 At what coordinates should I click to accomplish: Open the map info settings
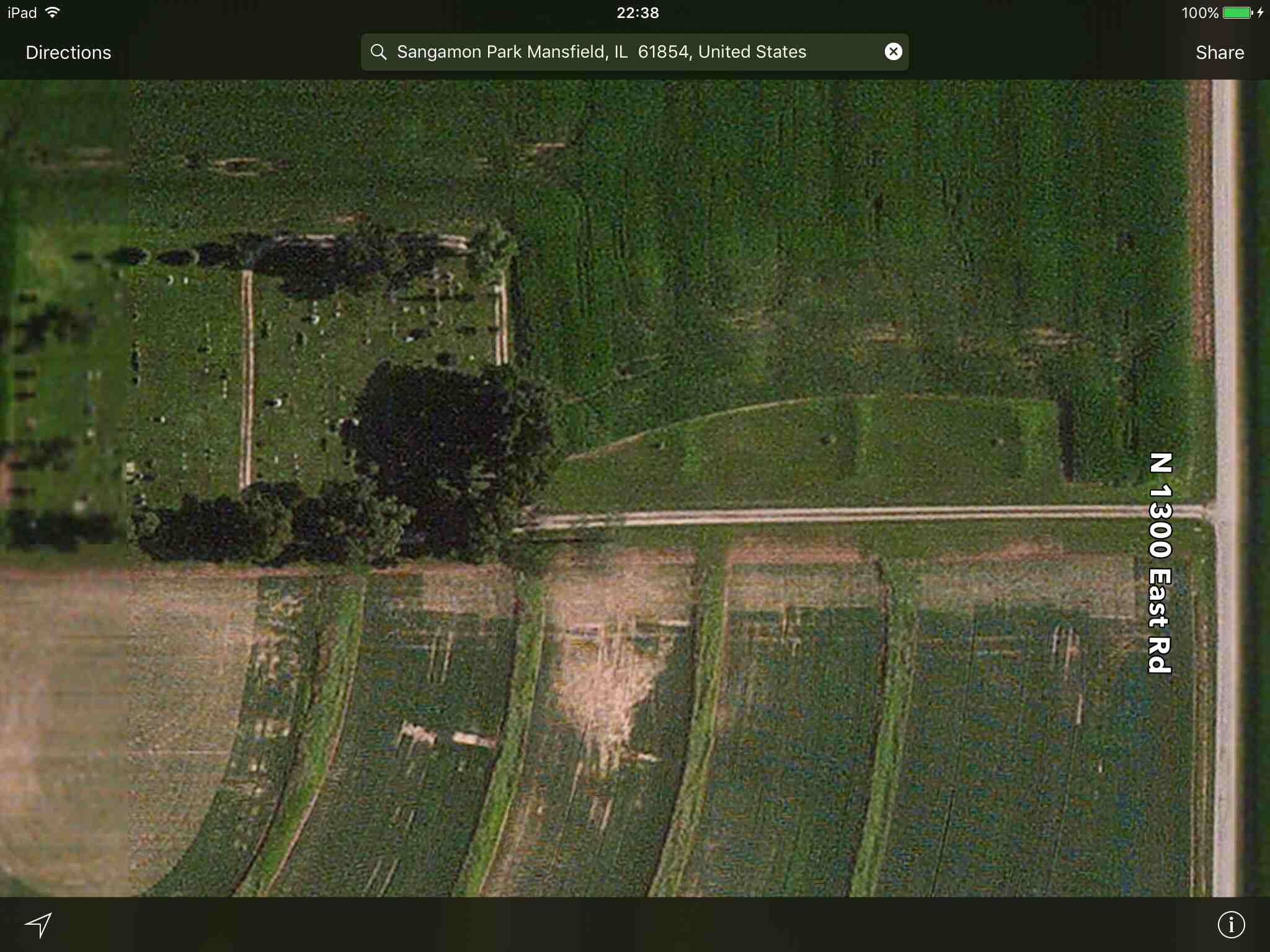(x=1231, y=924)
